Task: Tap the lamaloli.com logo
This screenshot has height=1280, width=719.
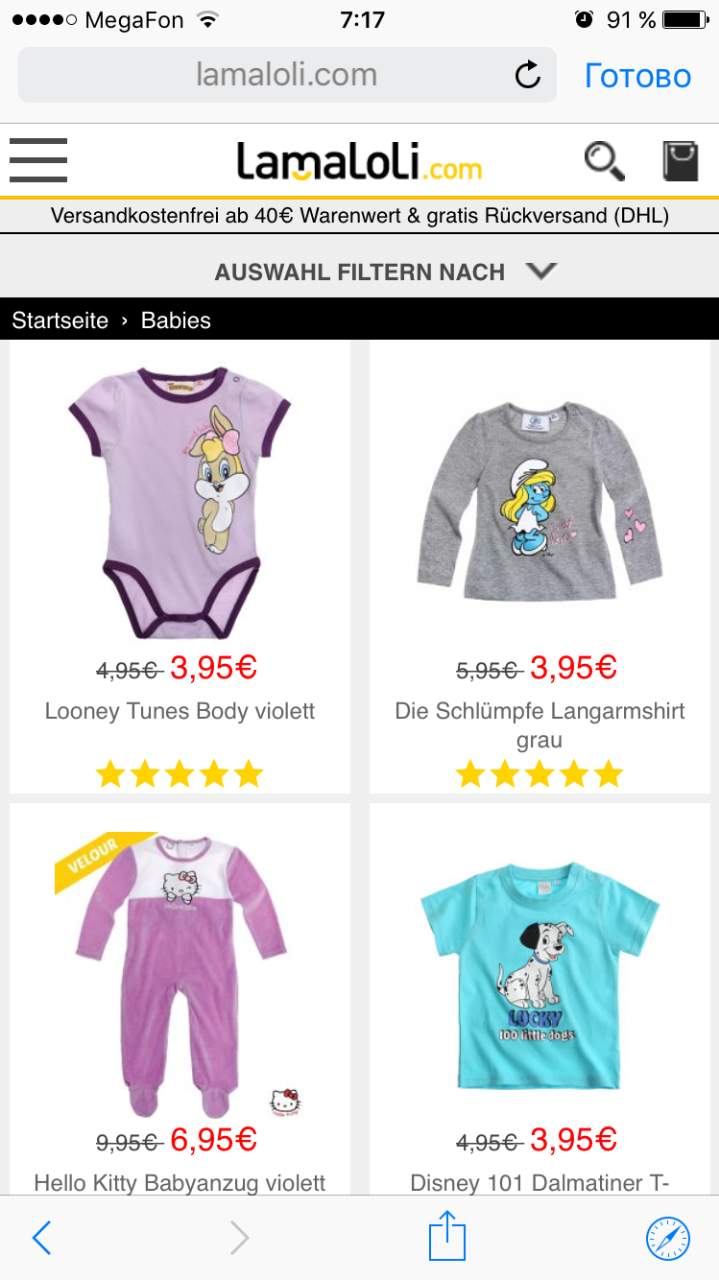Action: click(359, 162)
